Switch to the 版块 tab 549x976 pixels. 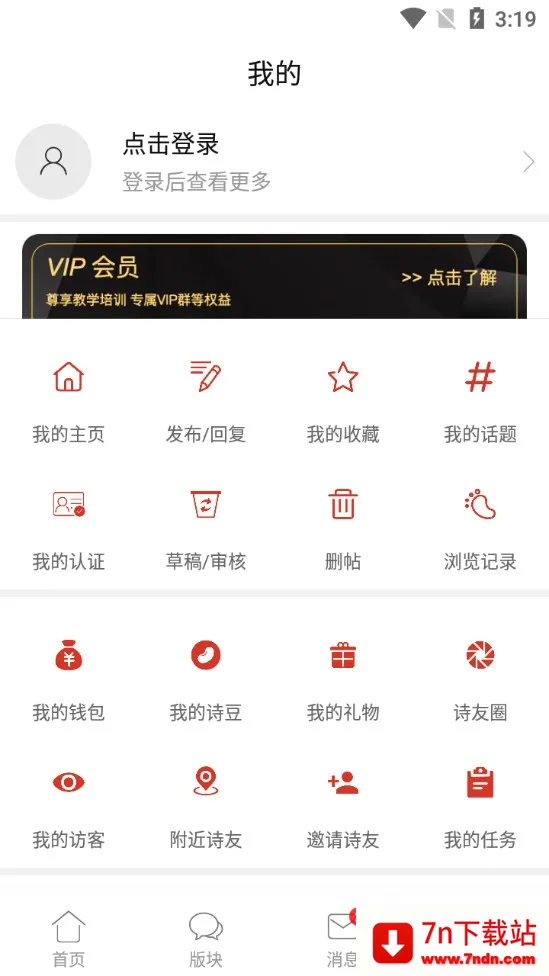click(x=205, y=939)
